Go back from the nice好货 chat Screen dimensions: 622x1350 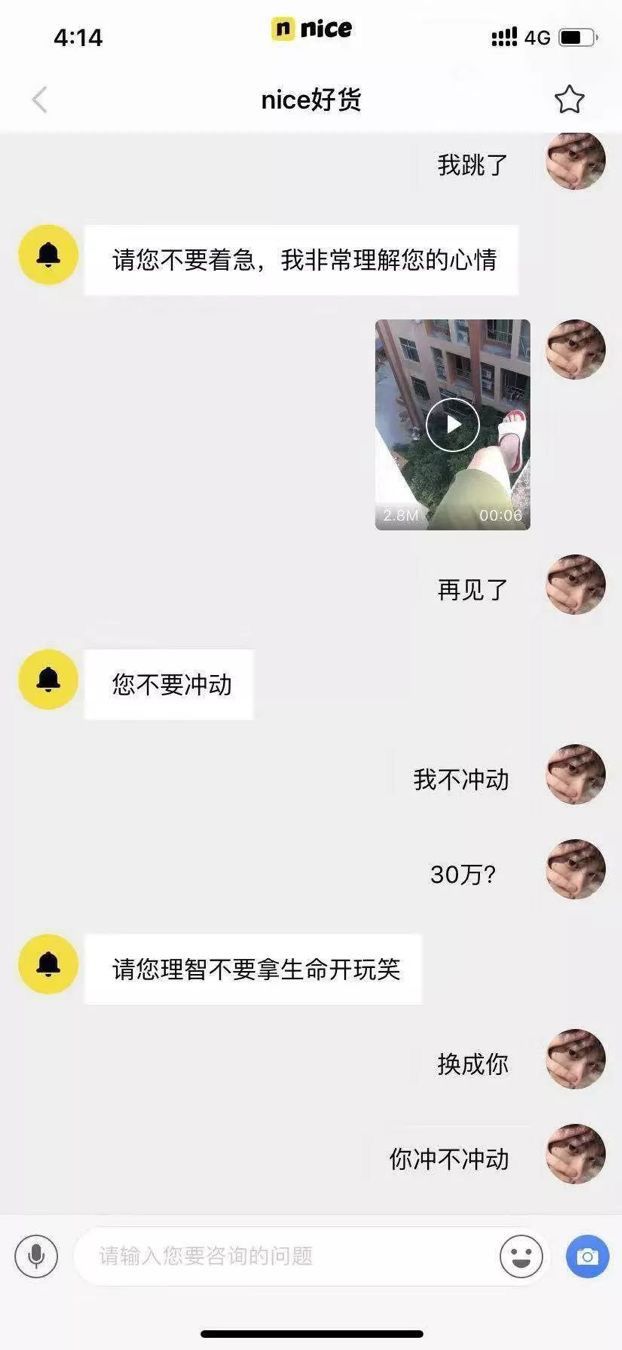(x=39, y=100)
